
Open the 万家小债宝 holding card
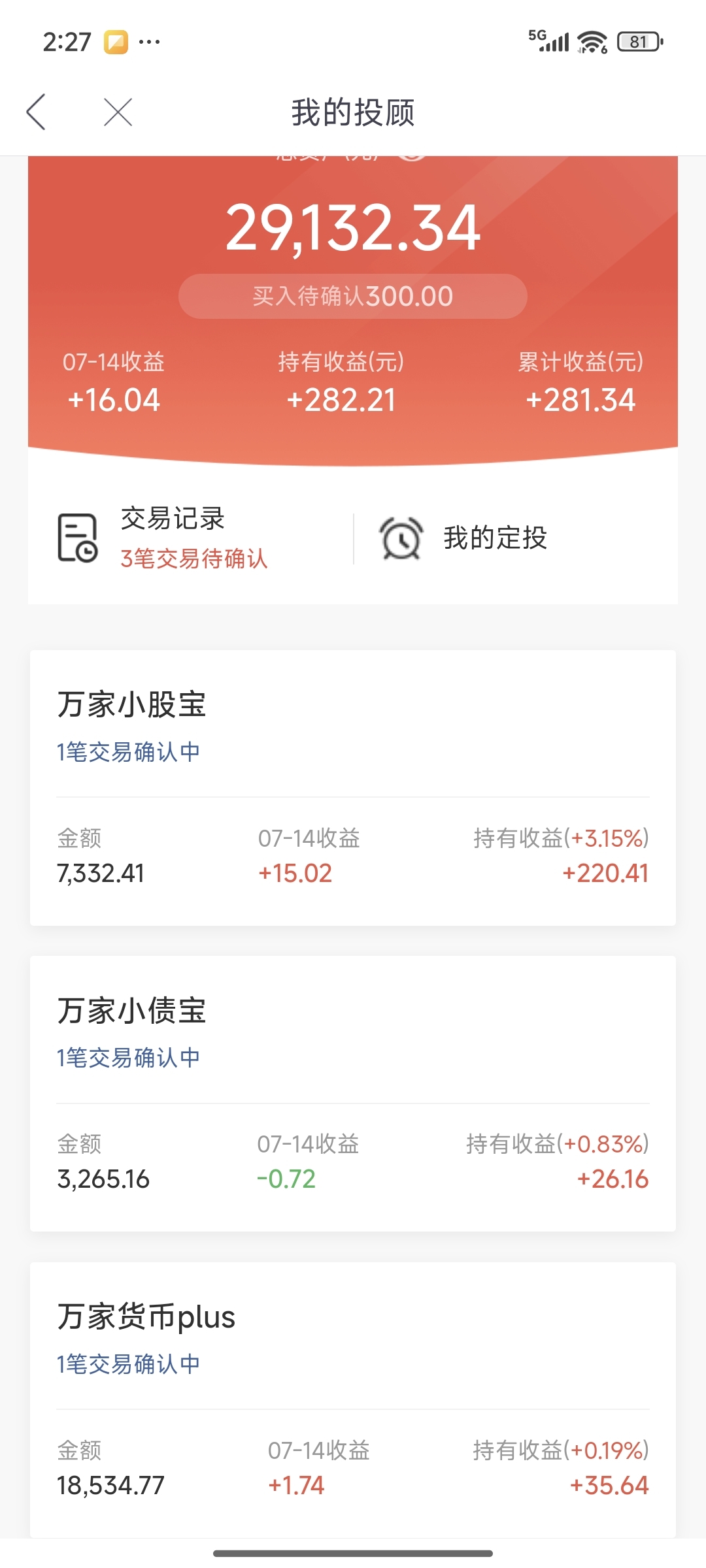[x=353, y=1094]
